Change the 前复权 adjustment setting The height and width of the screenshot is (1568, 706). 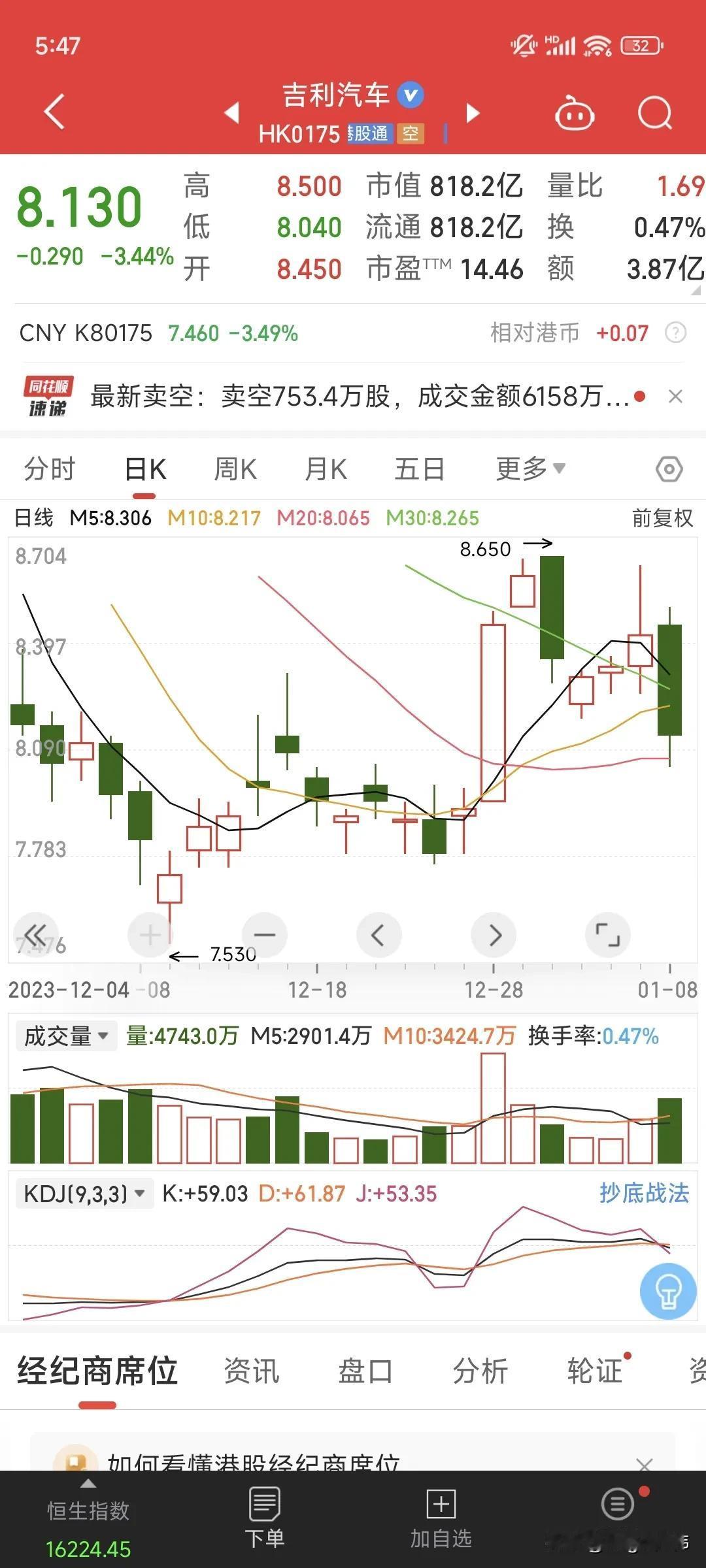(662, 518)
